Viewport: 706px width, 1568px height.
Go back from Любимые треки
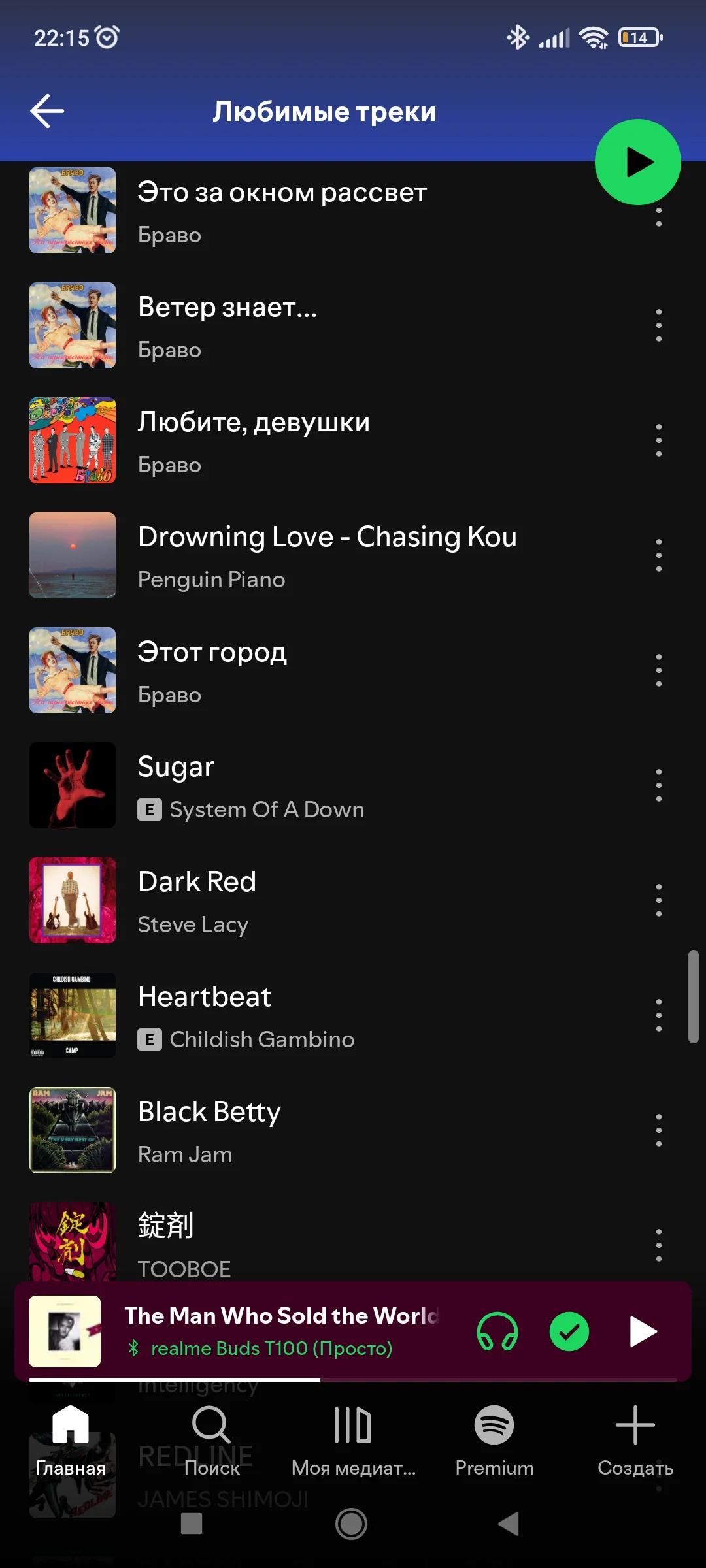pos(47,111)
